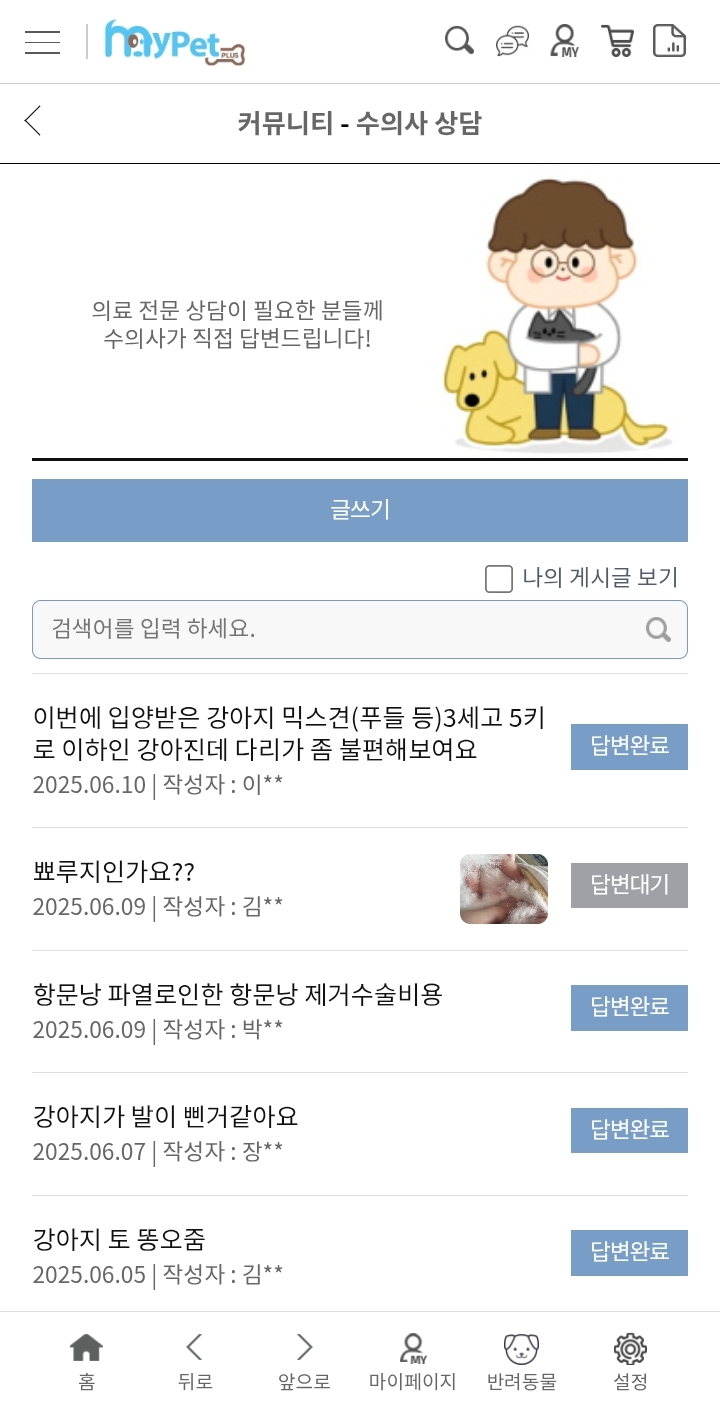Open the 강아지 토 똥오줌 post

pyautogui.click(x=120, y=1239)
